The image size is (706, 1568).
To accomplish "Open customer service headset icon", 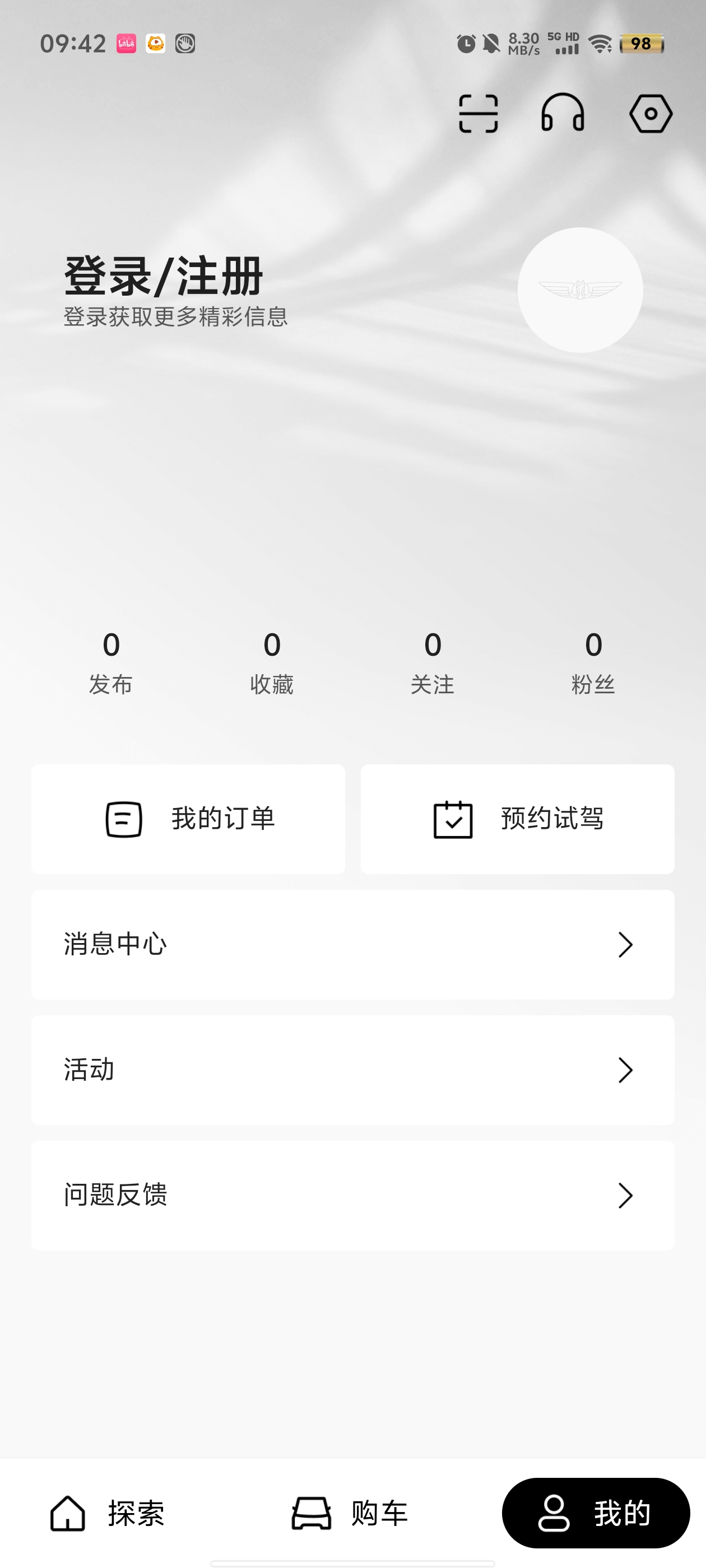I will (563, 113).
